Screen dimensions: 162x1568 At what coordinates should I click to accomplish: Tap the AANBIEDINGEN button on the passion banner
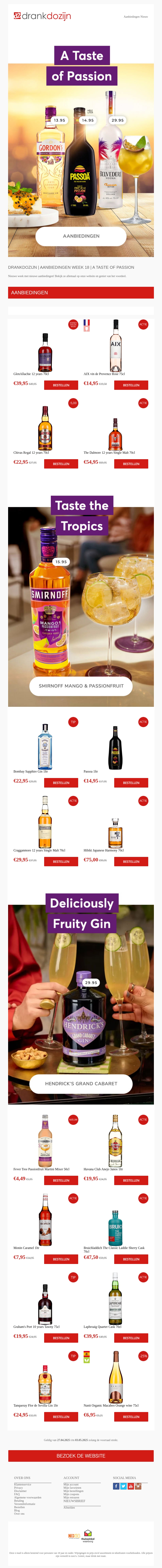click(x=81, y=235)
